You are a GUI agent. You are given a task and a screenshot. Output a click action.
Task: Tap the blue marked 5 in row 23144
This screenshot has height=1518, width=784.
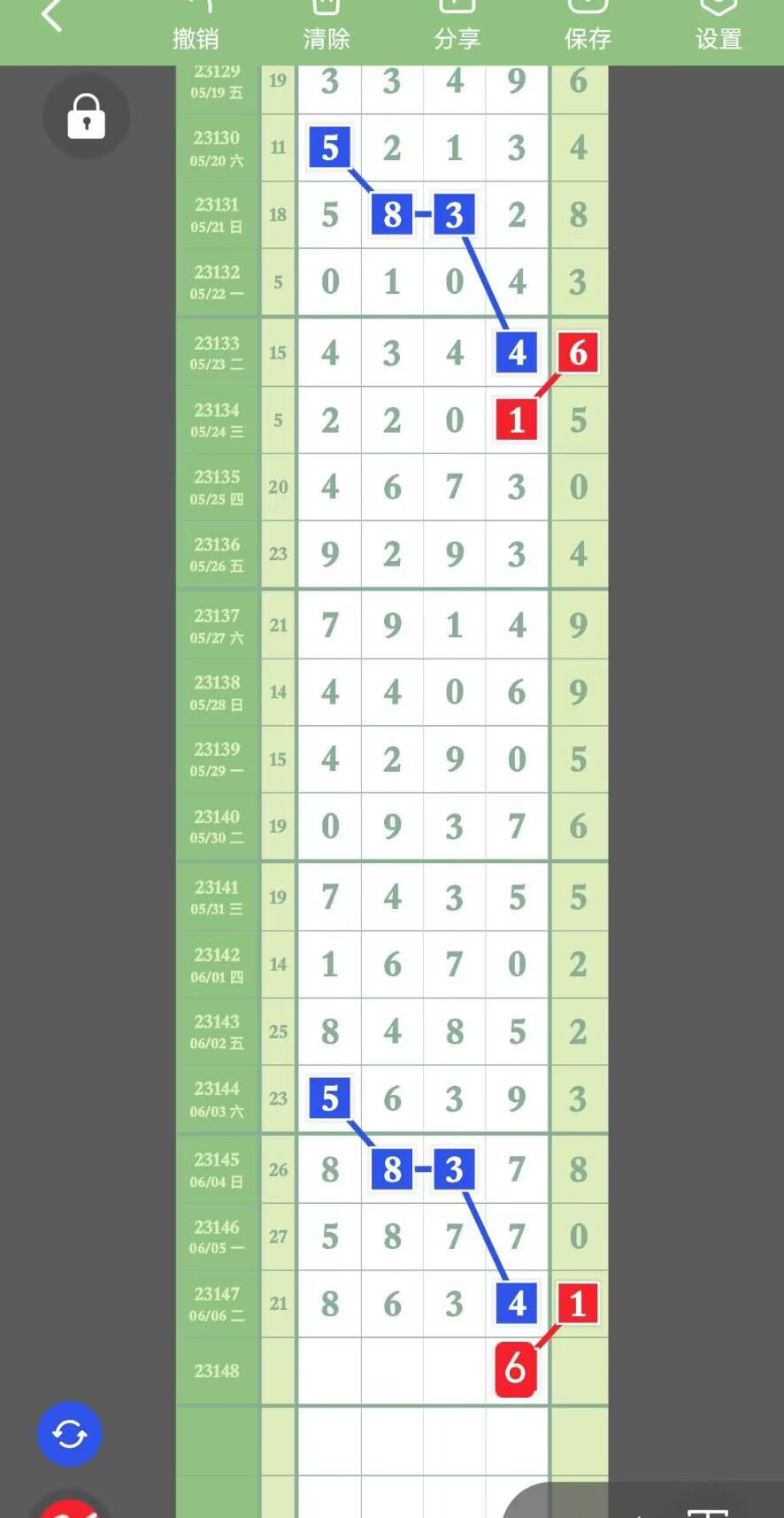[x=329, y=1098]
